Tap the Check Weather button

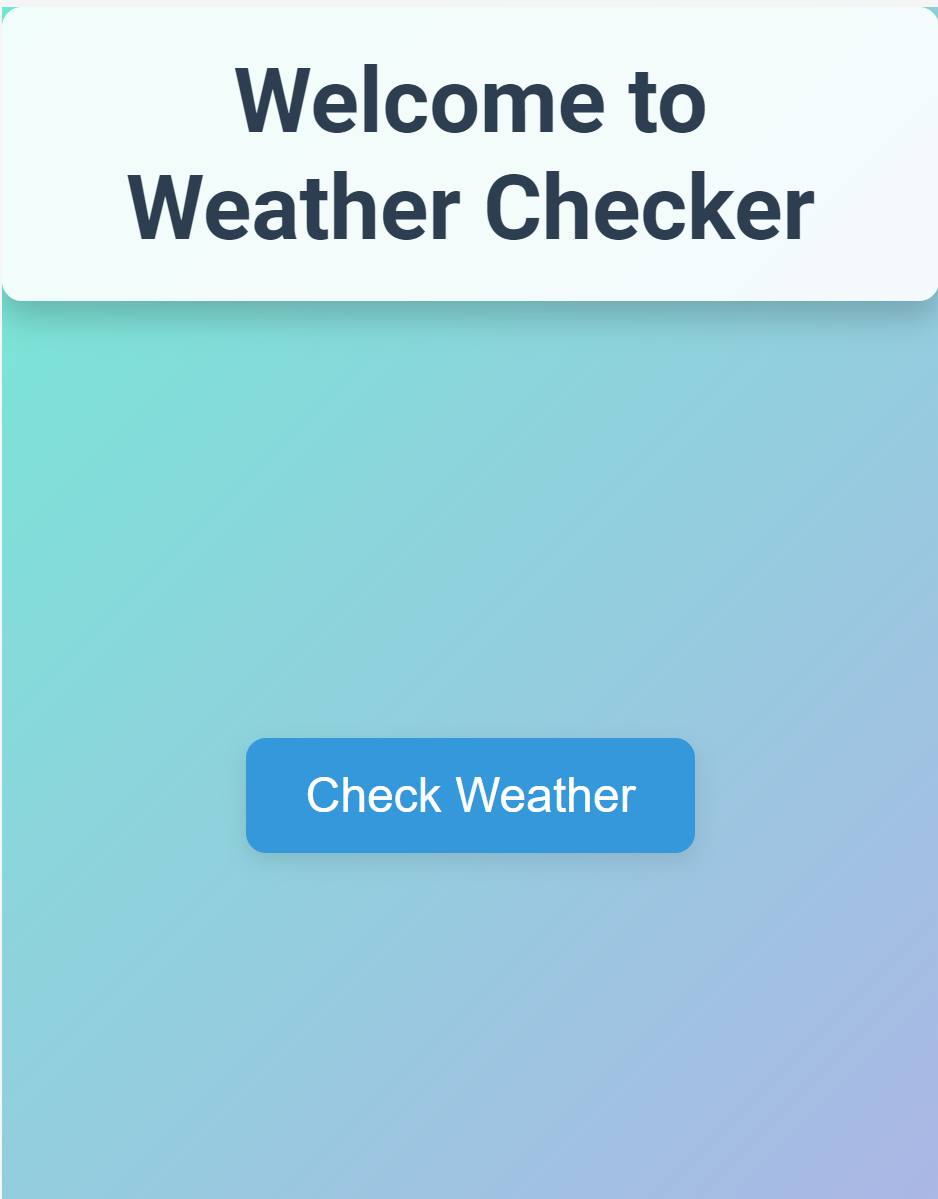coord(470,795)
